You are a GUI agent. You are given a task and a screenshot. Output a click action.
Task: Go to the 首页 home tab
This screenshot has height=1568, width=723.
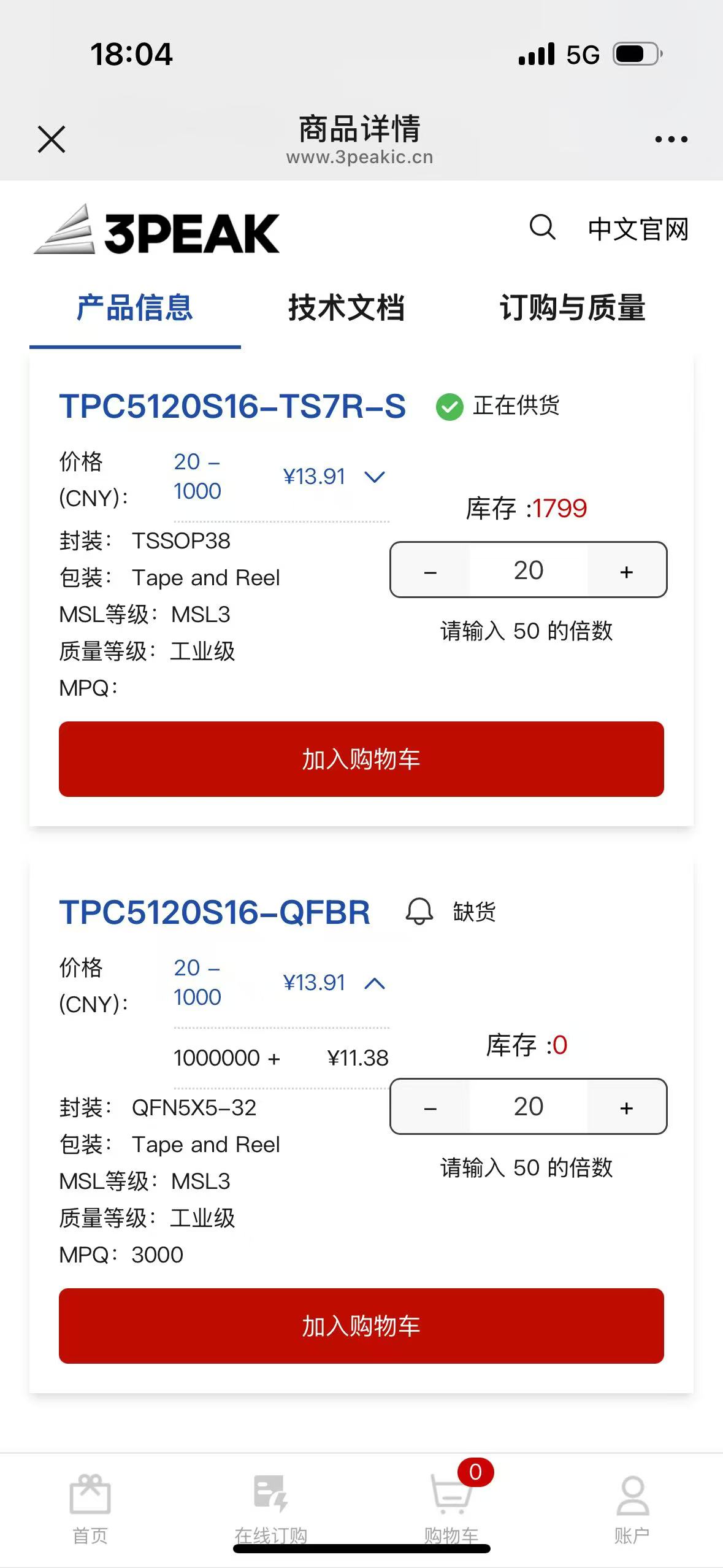click(x=90, y=1508)
